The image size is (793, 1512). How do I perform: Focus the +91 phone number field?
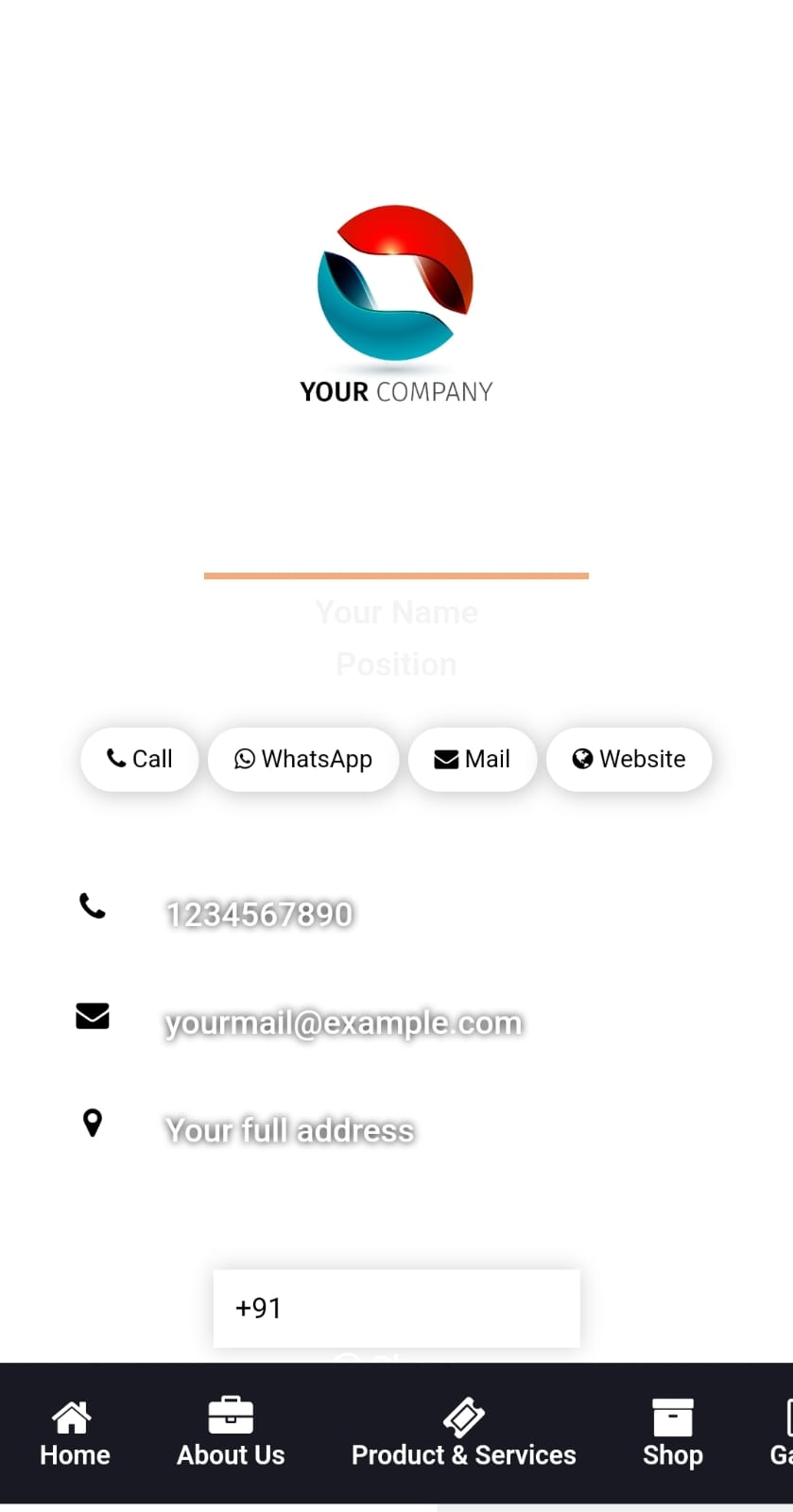coord(397,1308)
